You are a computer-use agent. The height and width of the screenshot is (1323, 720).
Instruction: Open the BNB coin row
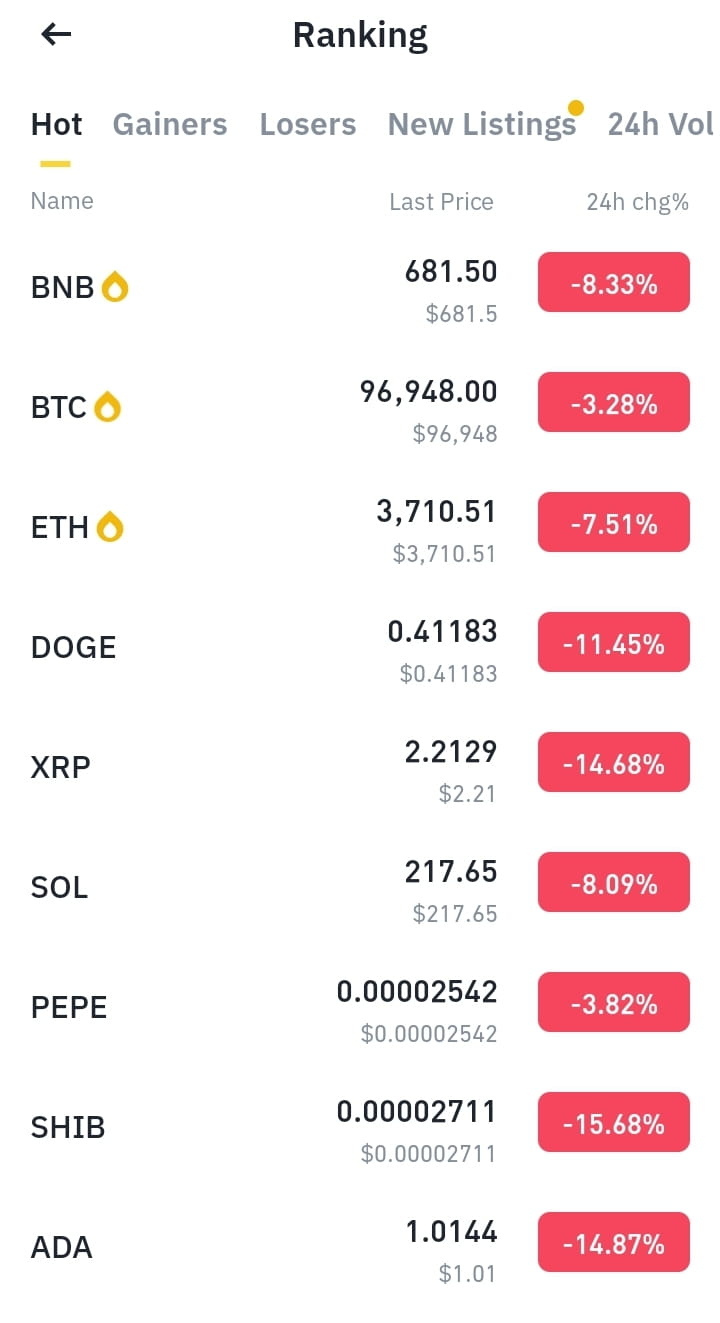point(360,287)
